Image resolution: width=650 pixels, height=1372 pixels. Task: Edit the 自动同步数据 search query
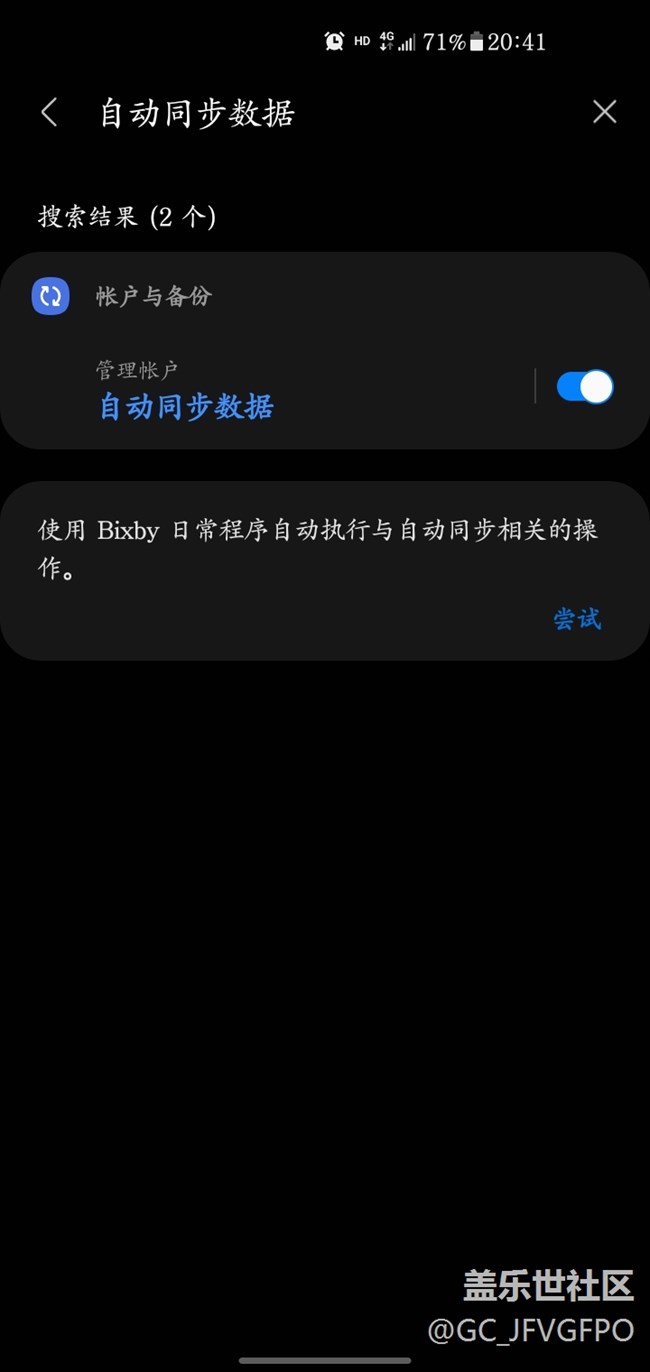[x=197, y=113]
